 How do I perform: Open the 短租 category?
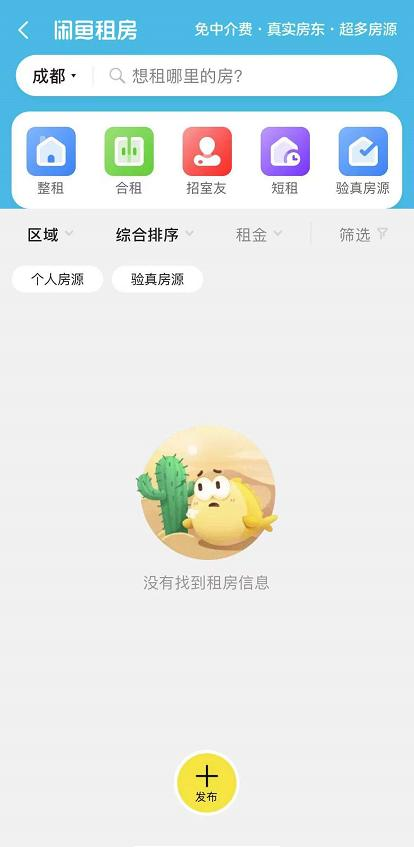pos(285,161)
